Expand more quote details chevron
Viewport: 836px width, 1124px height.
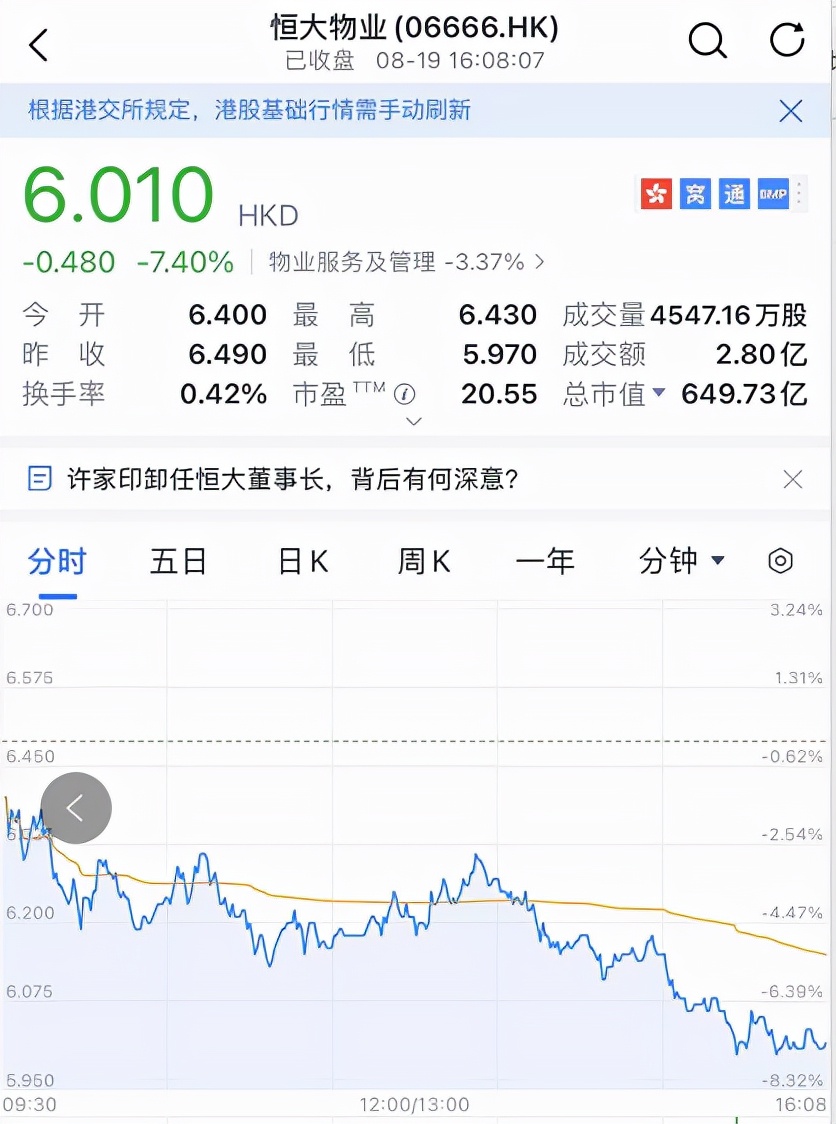pyautogui.click(x=413, y=421)
